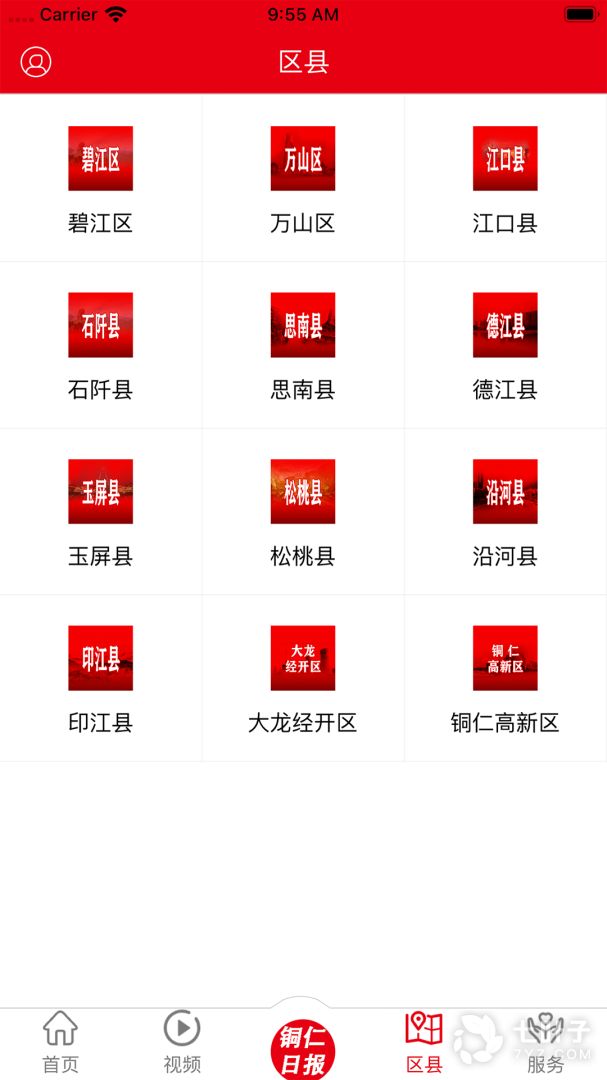Open 大龙经开区 zone
Screen dimensions: 607x1080
[303, 678]
